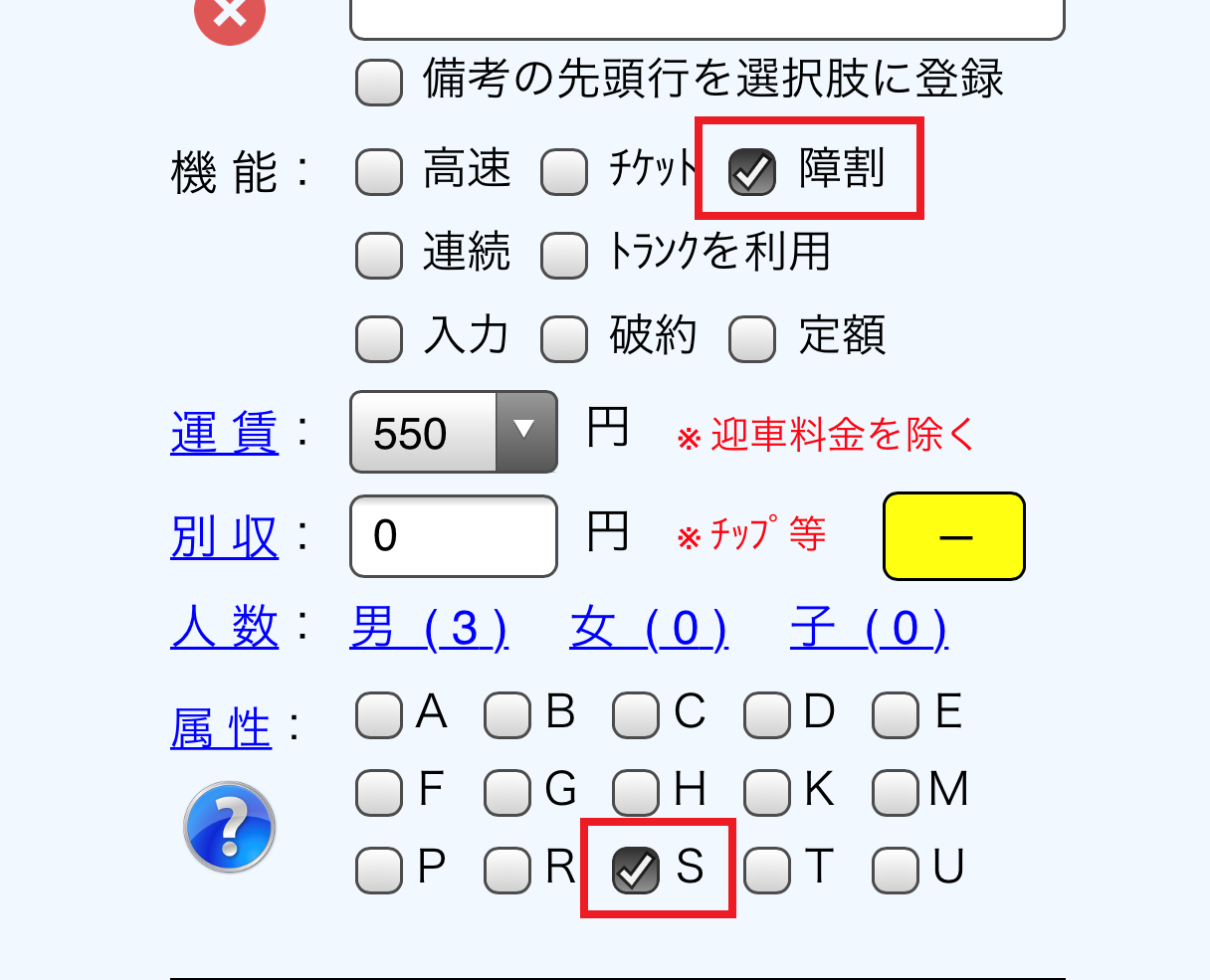Check attribute A checkbox
1210x980 pixels.
(379, 714)
